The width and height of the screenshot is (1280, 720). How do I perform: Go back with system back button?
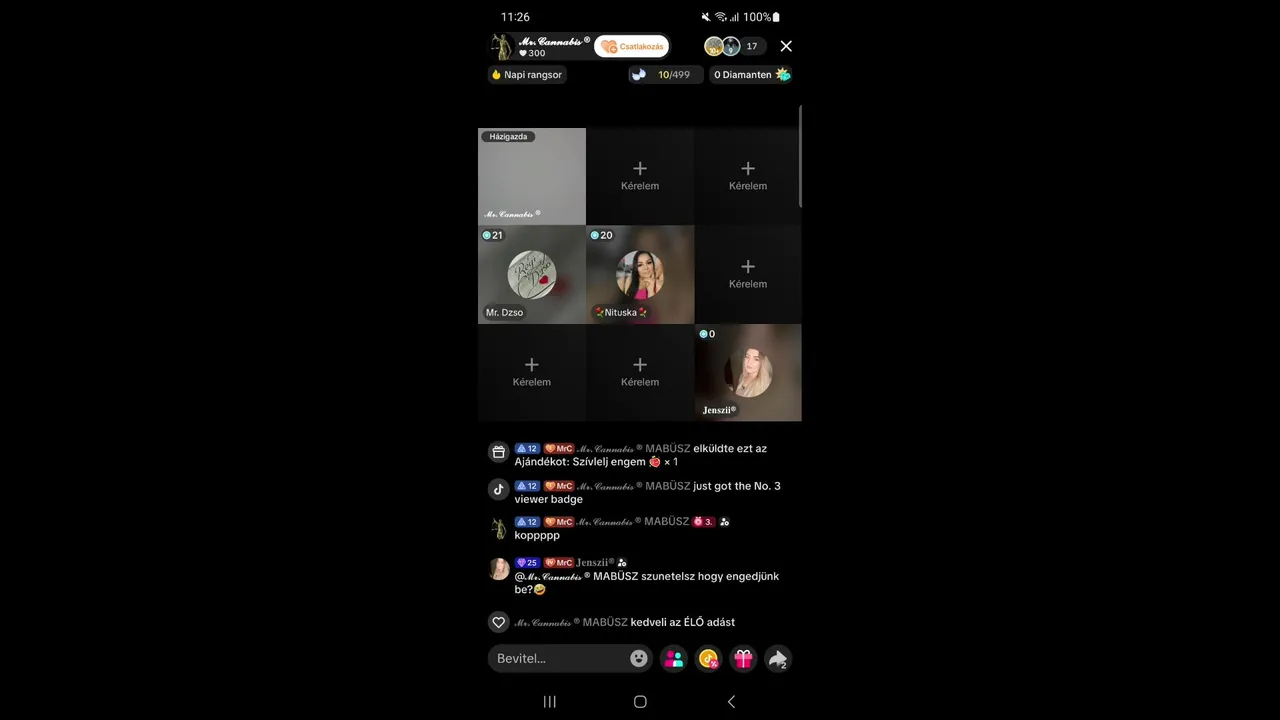731,702
